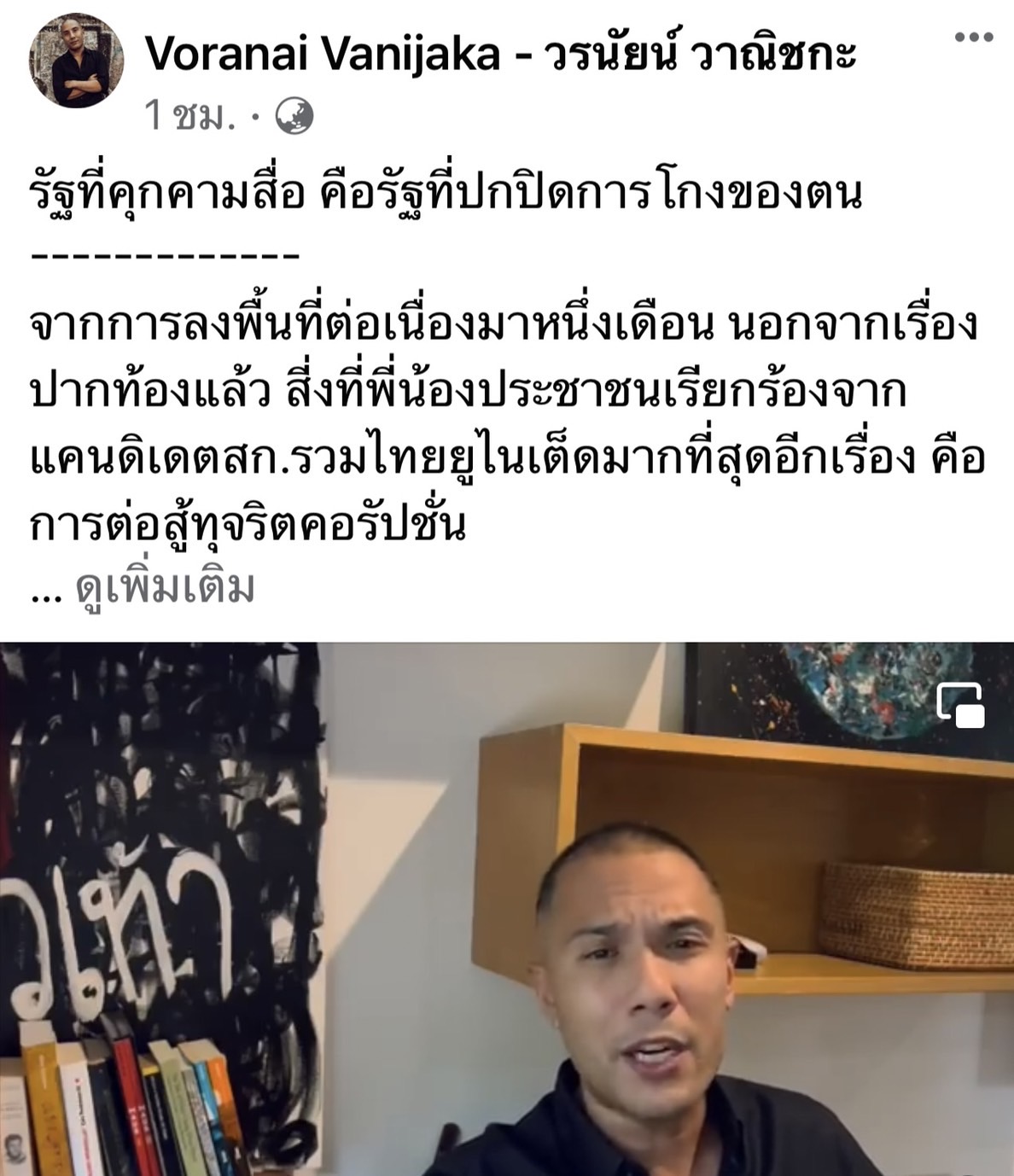Image resolution: width=1014 pixels, height=1176 pixels.
Task: Open the post's three-dot options menu
Action: point(973,37)
